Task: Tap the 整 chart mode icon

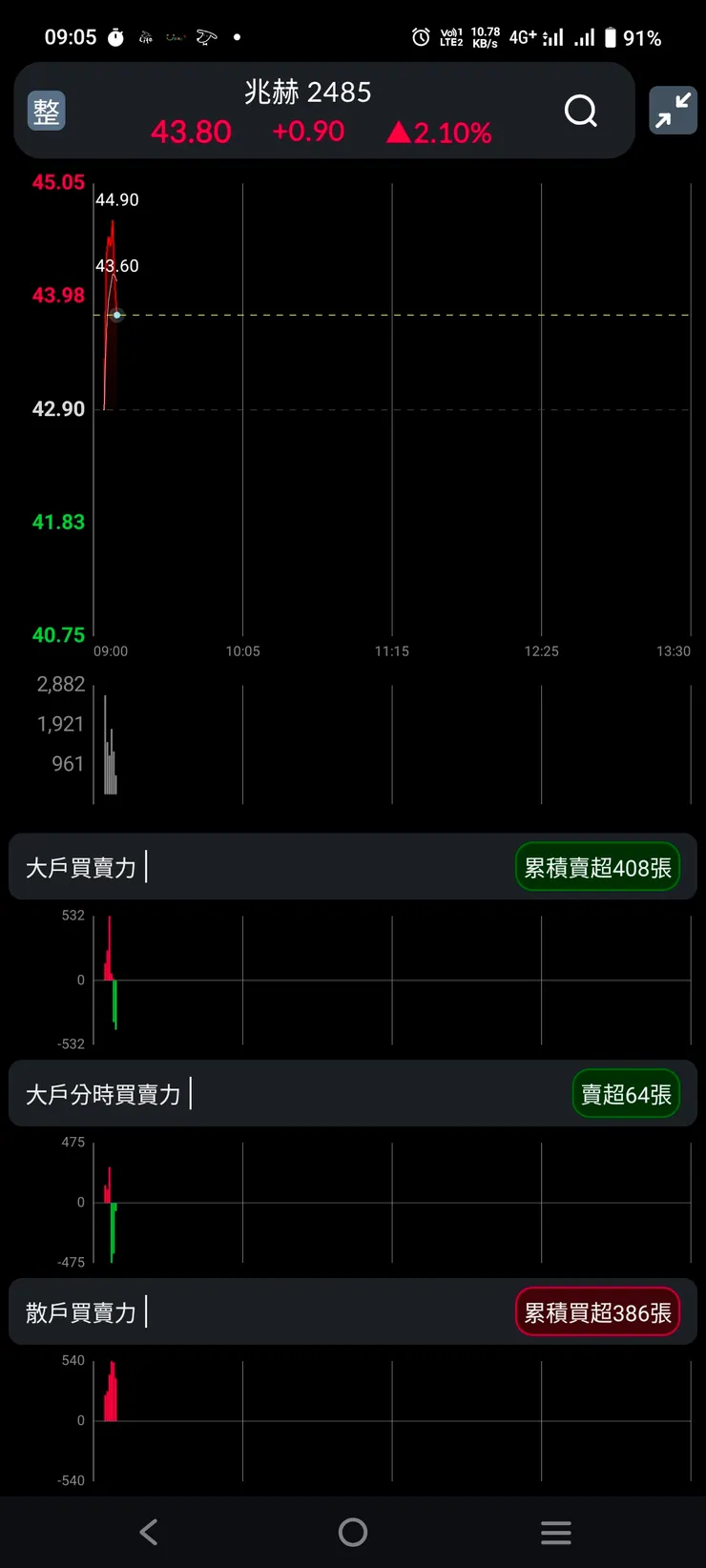Action: (x=45, y=111)
